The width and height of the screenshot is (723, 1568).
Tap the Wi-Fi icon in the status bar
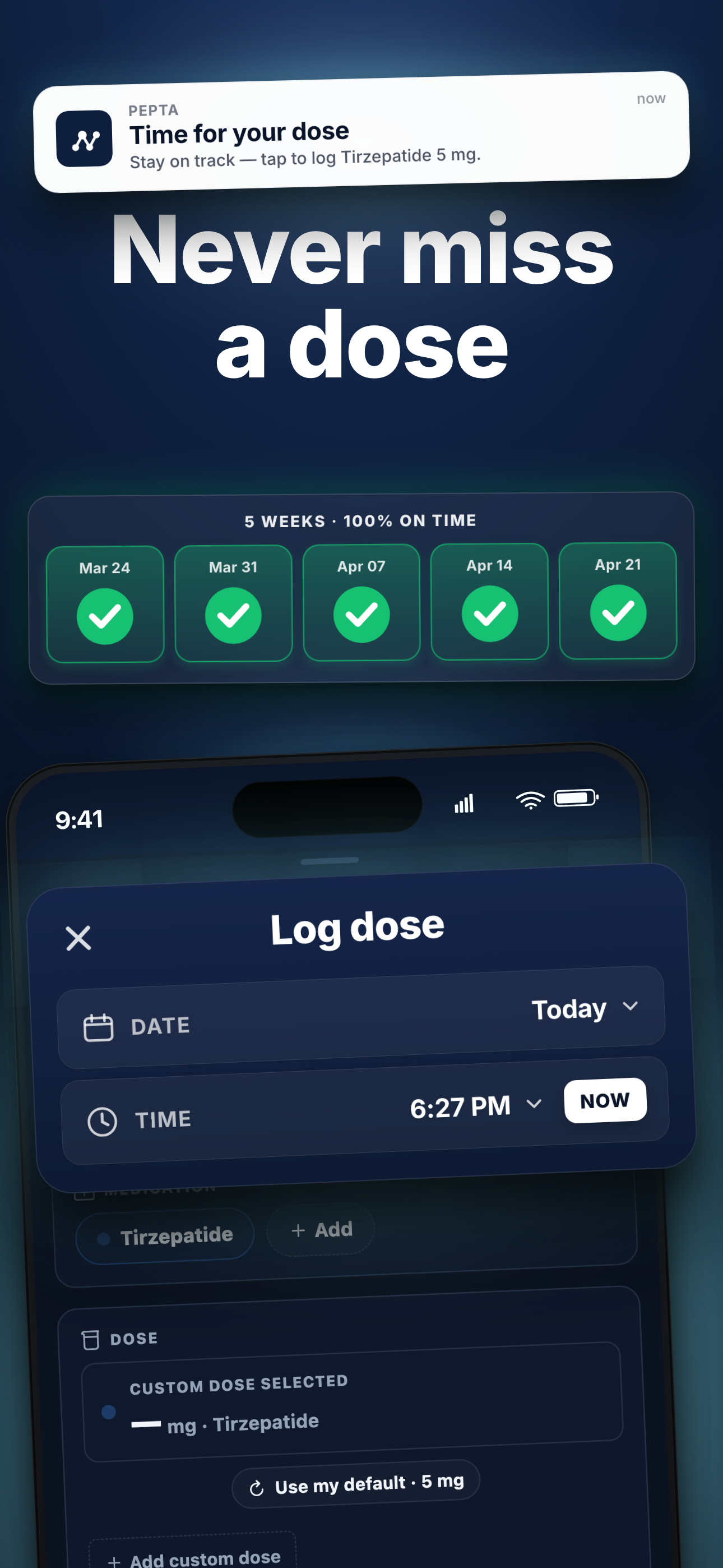(529, 799)
